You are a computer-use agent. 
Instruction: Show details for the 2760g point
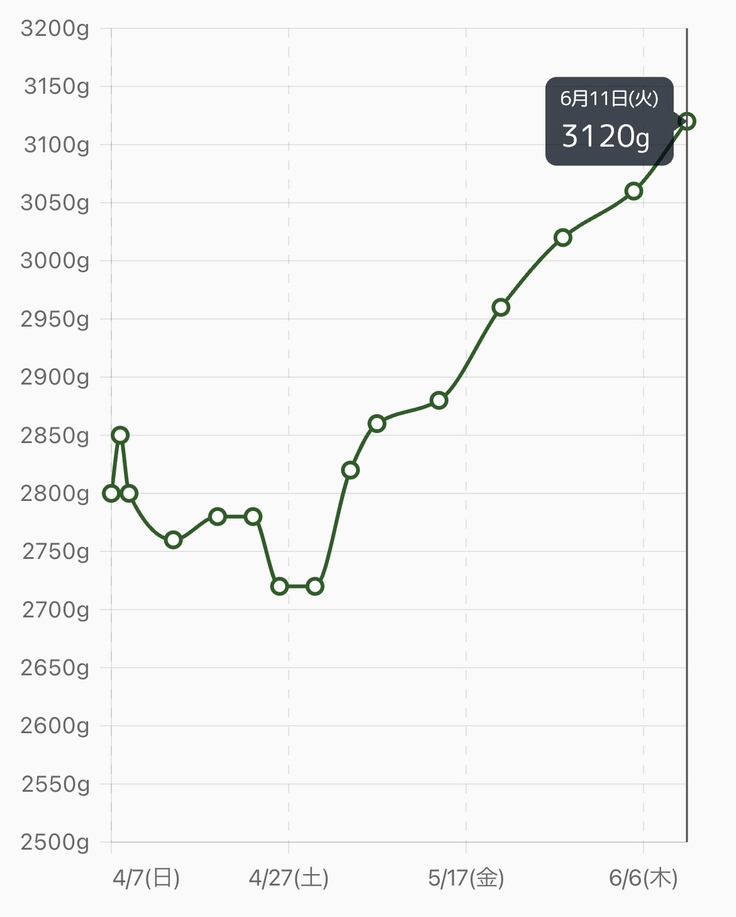click(x=173, y=540)
